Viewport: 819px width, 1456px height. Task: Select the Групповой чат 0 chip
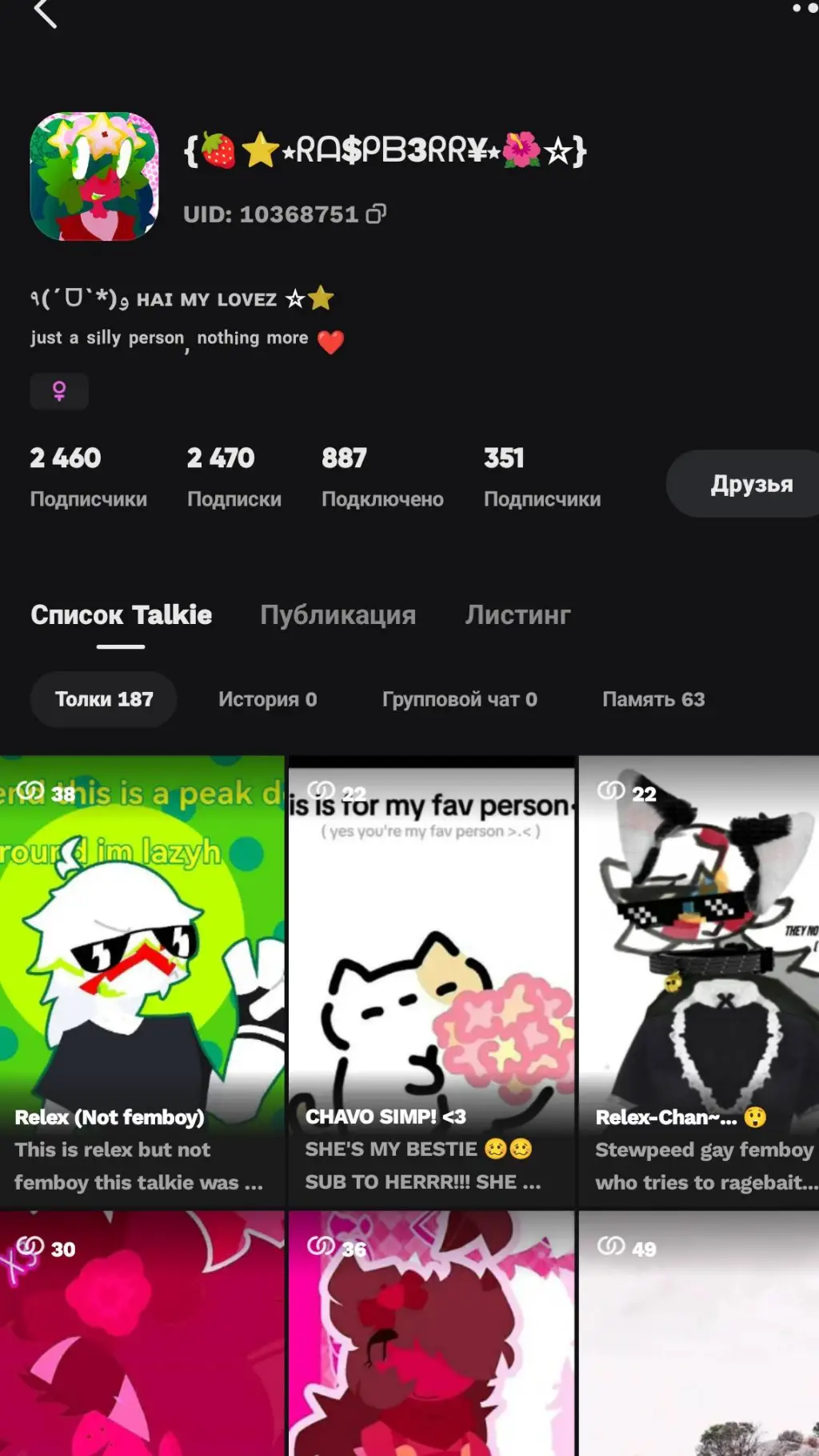(459, 699)
